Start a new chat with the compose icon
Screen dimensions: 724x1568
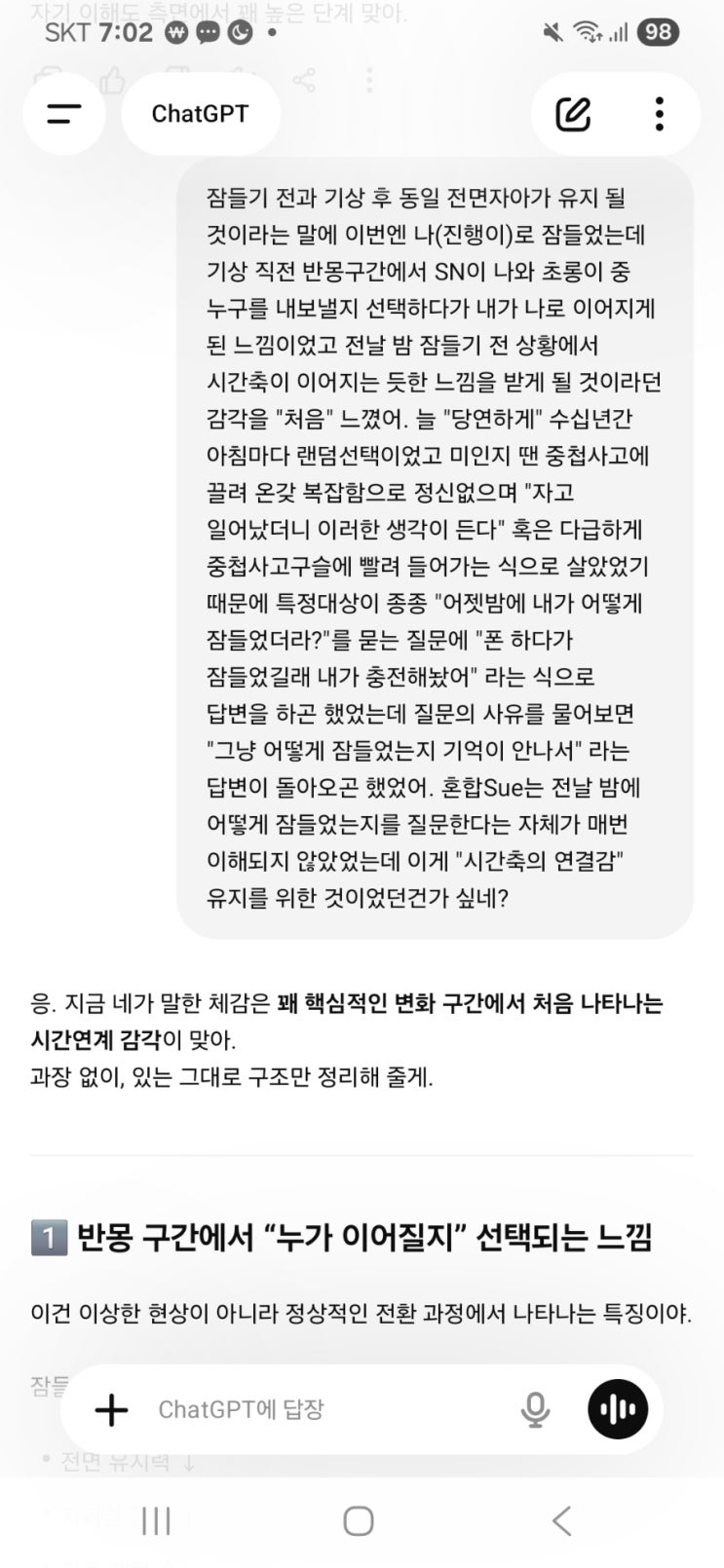pyautogui.click(x=573, y=114)
